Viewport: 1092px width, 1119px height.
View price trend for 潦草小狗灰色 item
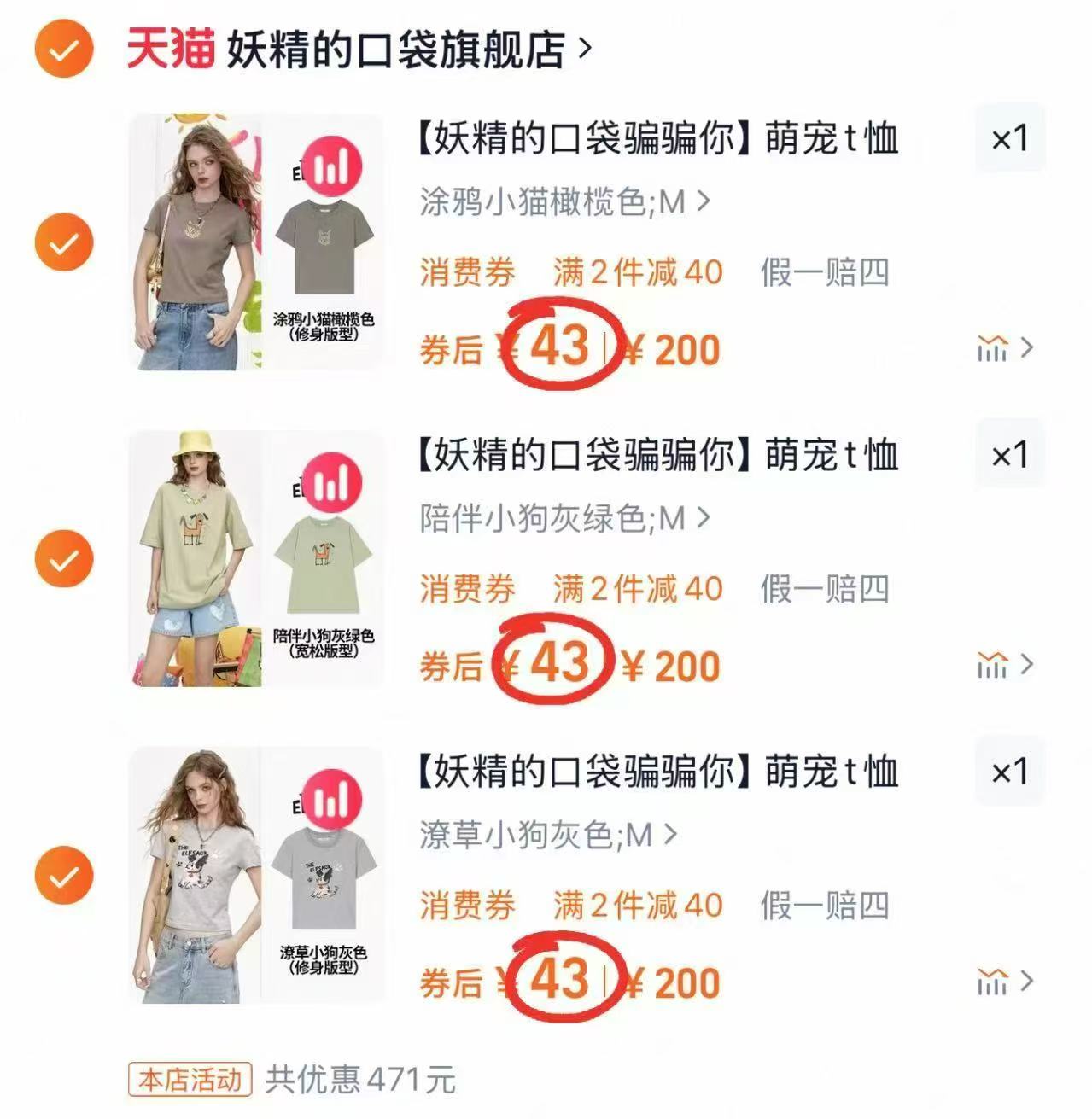tap(1004, 982)
